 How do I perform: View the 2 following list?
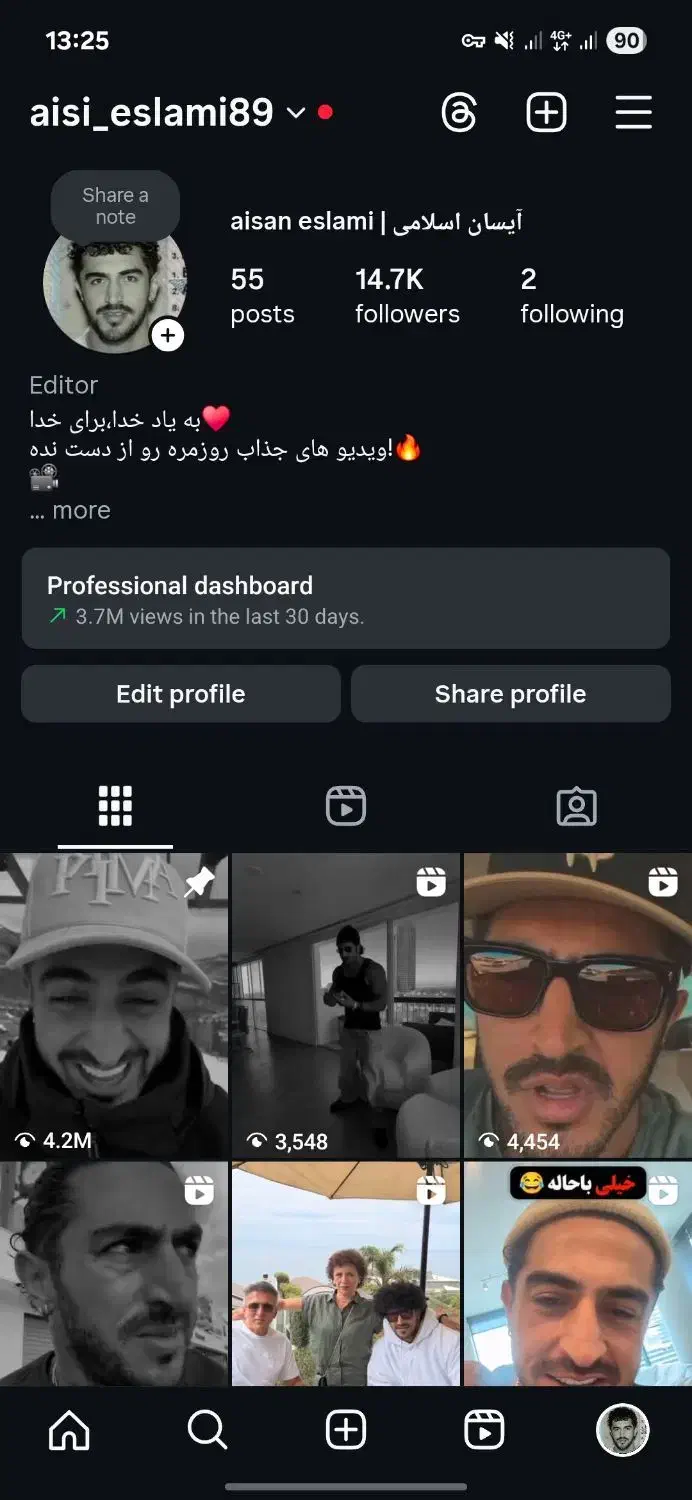tap(571, 296)
